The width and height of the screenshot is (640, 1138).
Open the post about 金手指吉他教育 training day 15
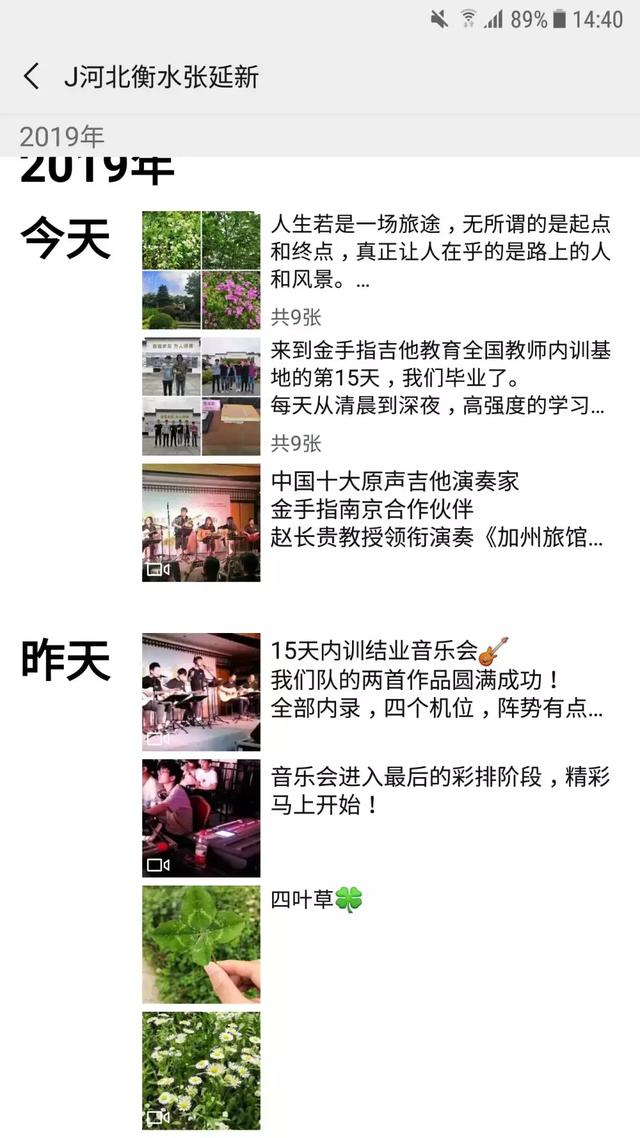pyautogui.click(x=201, y=396)
